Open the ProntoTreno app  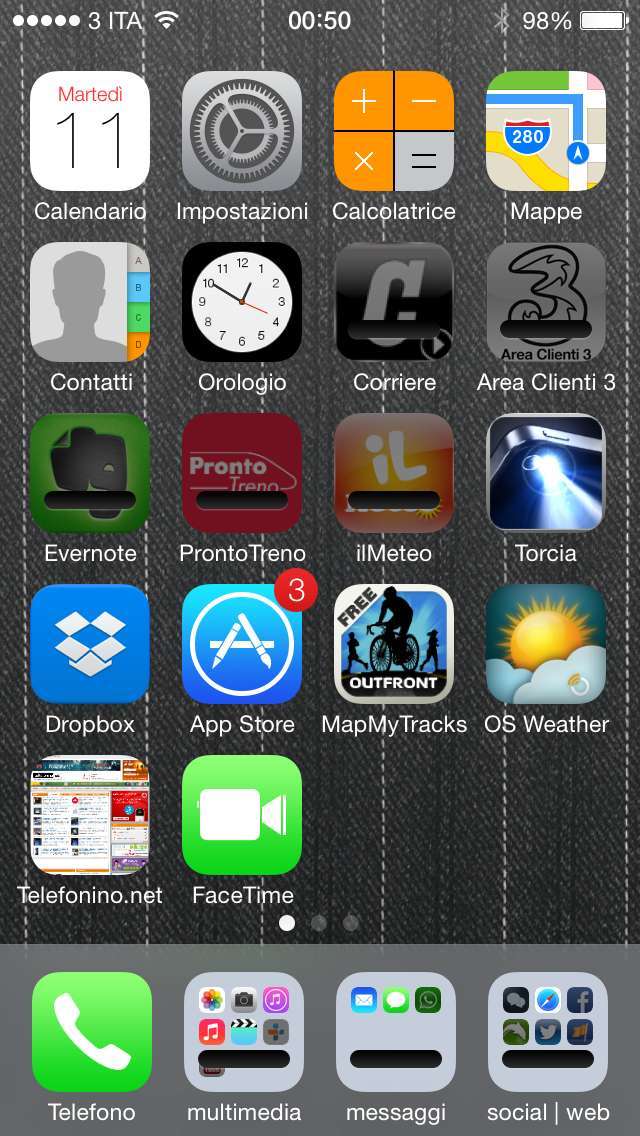242,473
